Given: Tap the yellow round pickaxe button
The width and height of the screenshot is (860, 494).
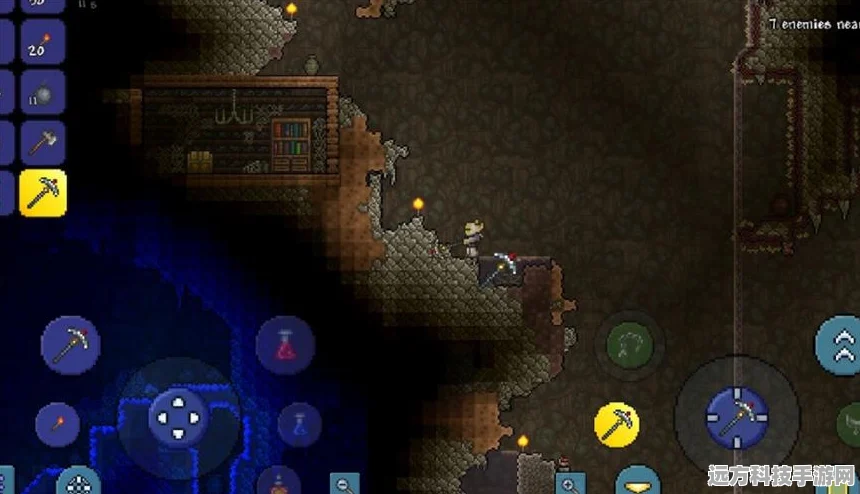Looking at the screenshot, I should click(x=617, y=424).
